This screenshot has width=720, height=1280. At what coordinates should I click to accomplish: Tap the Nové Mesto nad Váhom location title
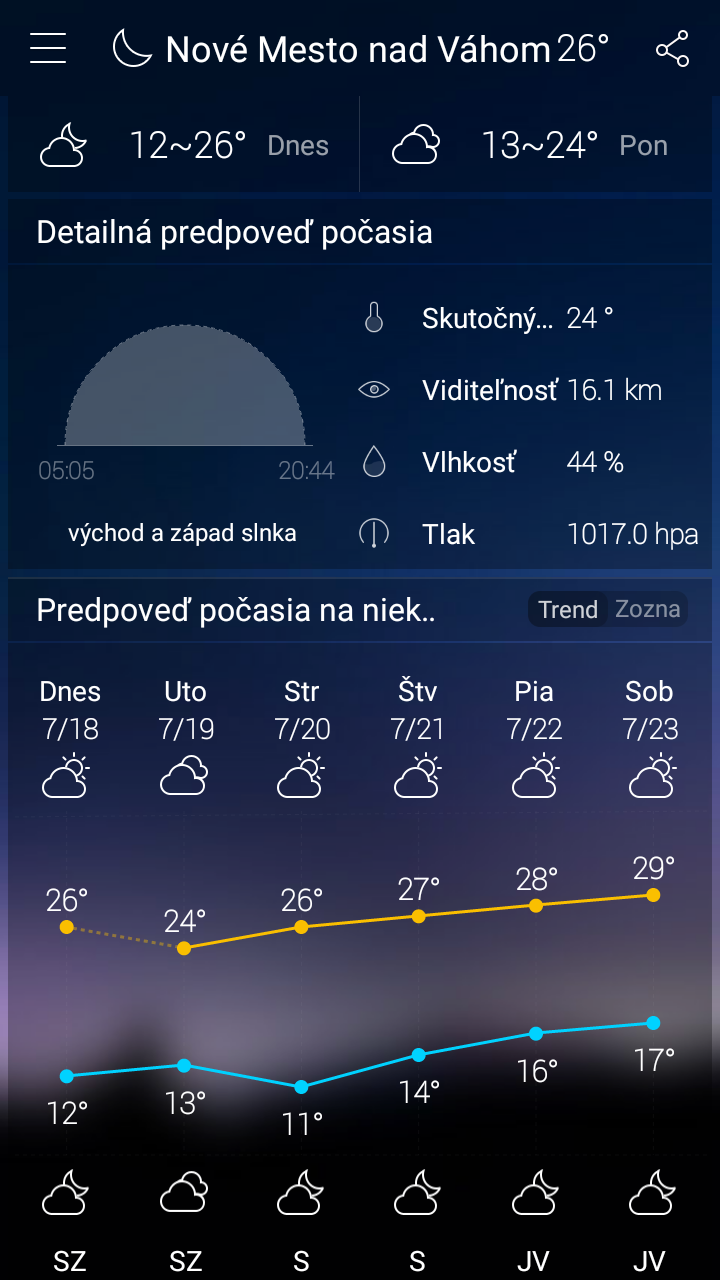point(358,48)
